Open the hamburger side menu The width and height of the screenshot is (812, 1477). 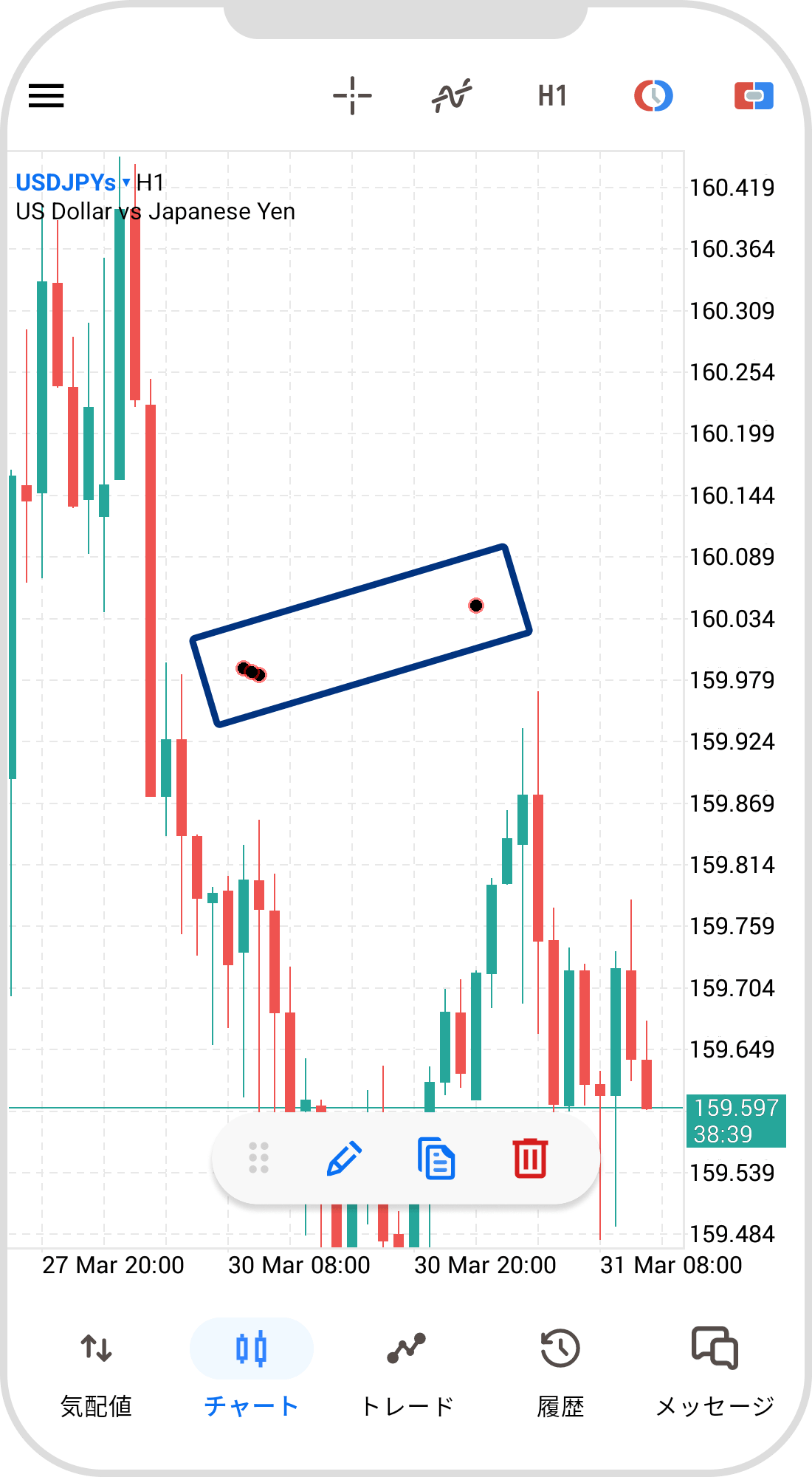[47, 96]
